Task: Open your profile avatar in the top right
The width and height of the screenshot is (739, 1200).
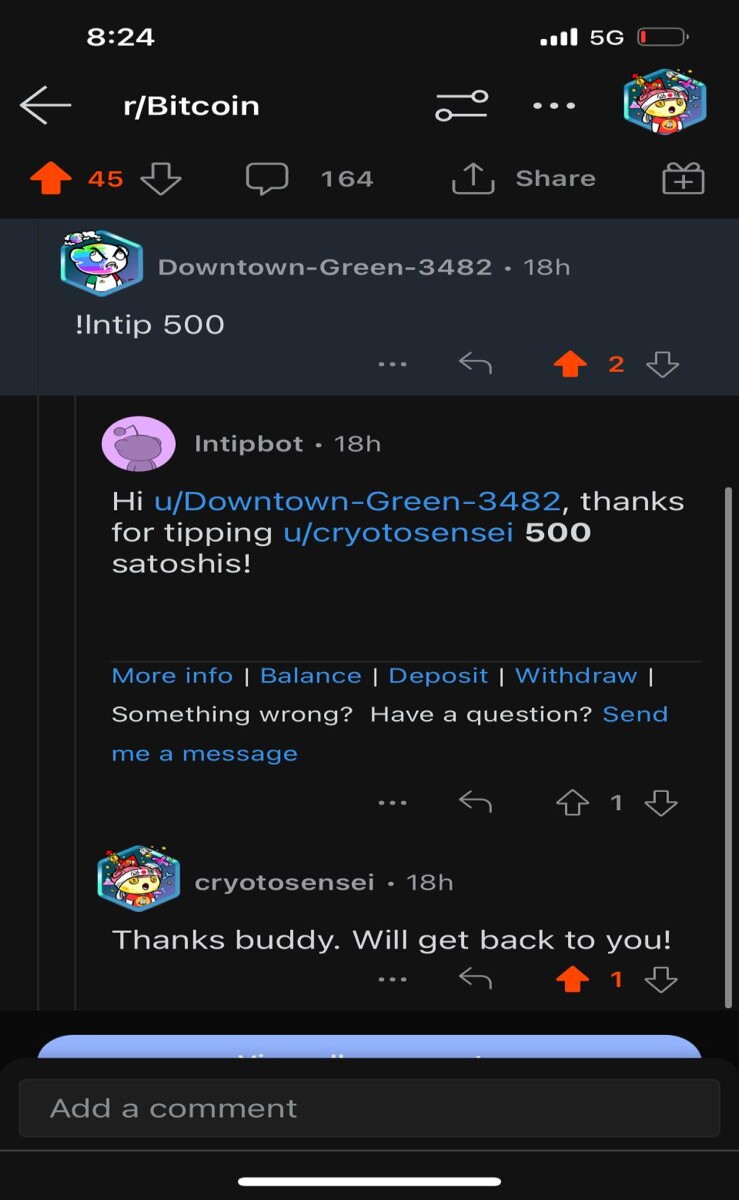Action: [665, 103]
